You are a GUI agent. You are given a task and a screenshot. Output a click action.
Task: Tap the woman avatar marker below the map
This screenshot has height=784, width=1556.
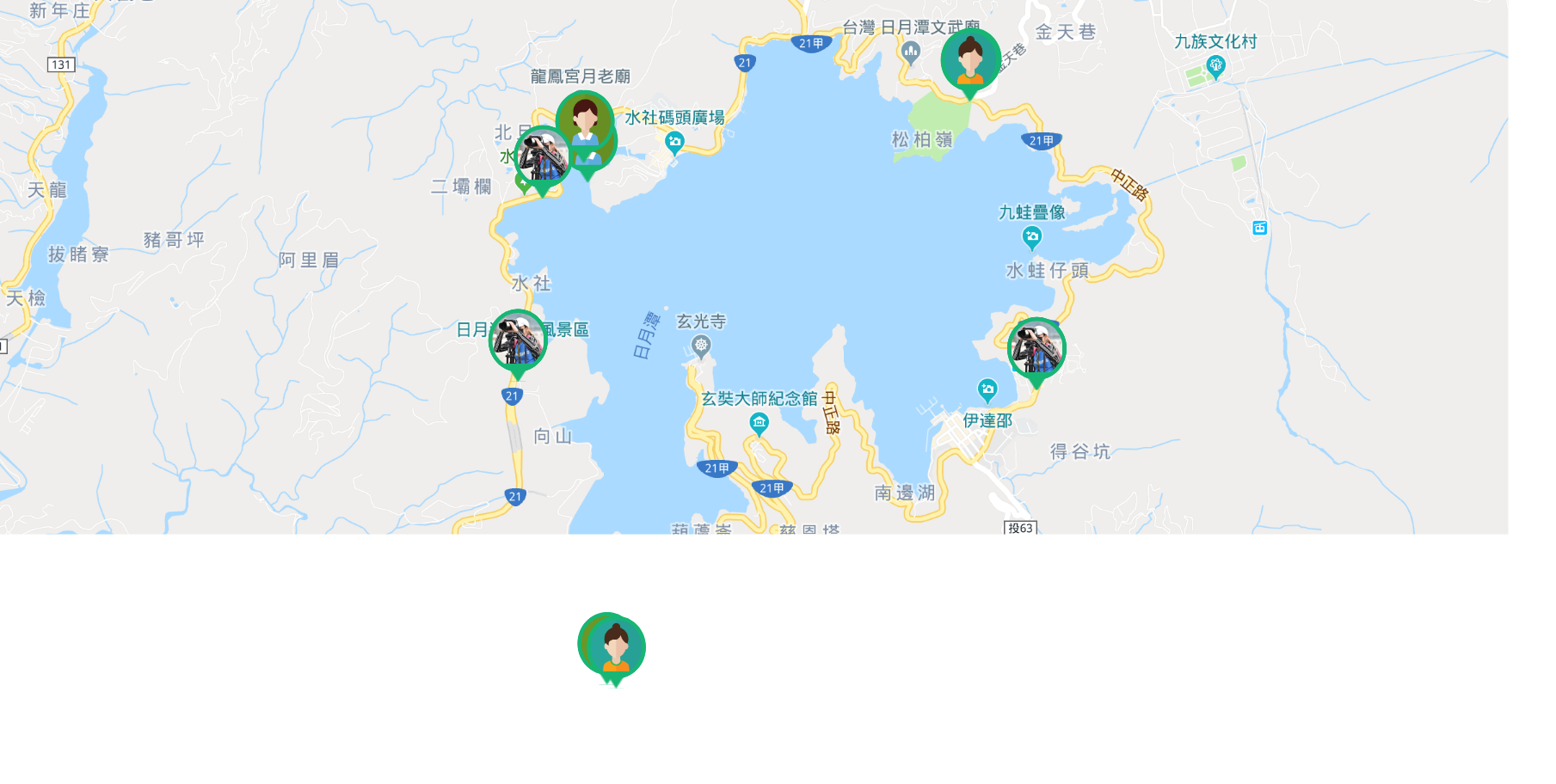pyautogui.click(x=614, y=646)
